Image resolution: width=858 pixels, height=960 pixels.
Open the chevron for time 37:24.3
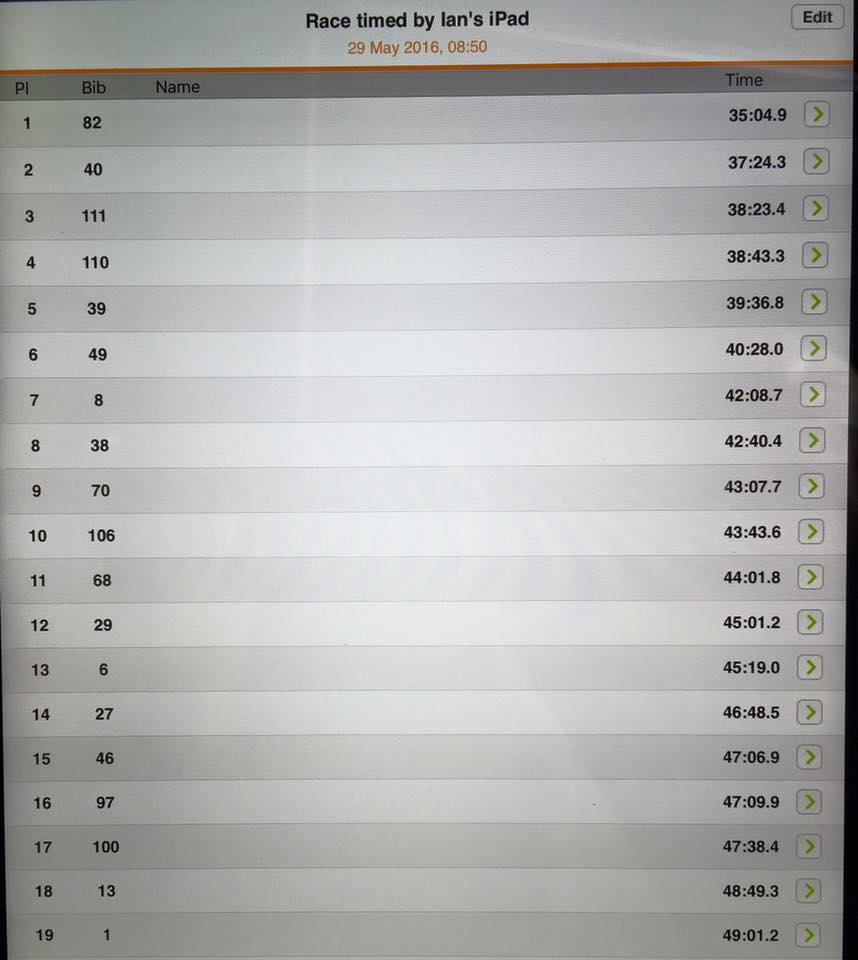pos(816,161)
